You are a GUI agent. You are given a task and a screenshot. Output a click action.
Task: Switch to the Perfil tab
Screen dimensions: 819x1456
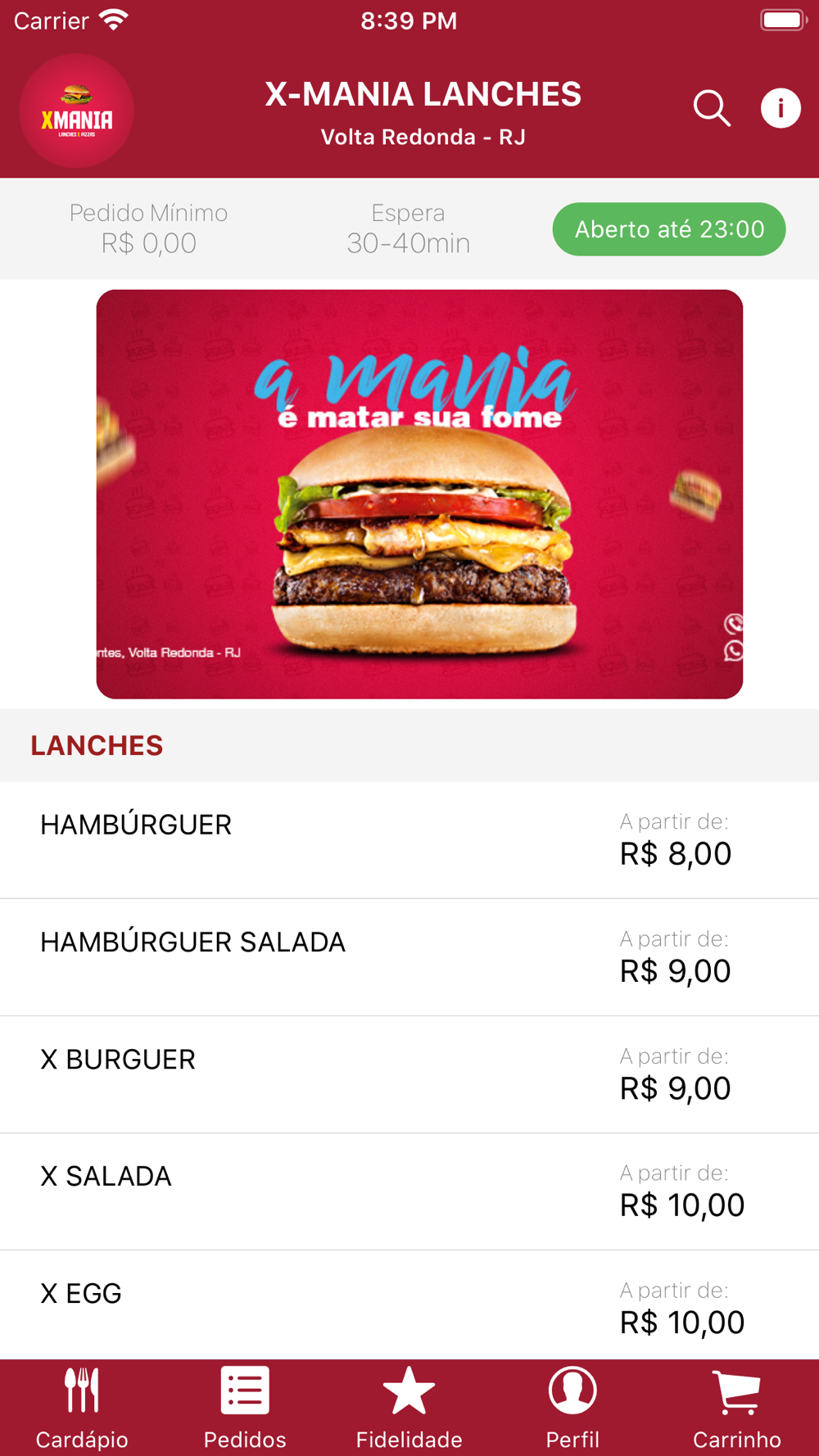point(572,1408)
